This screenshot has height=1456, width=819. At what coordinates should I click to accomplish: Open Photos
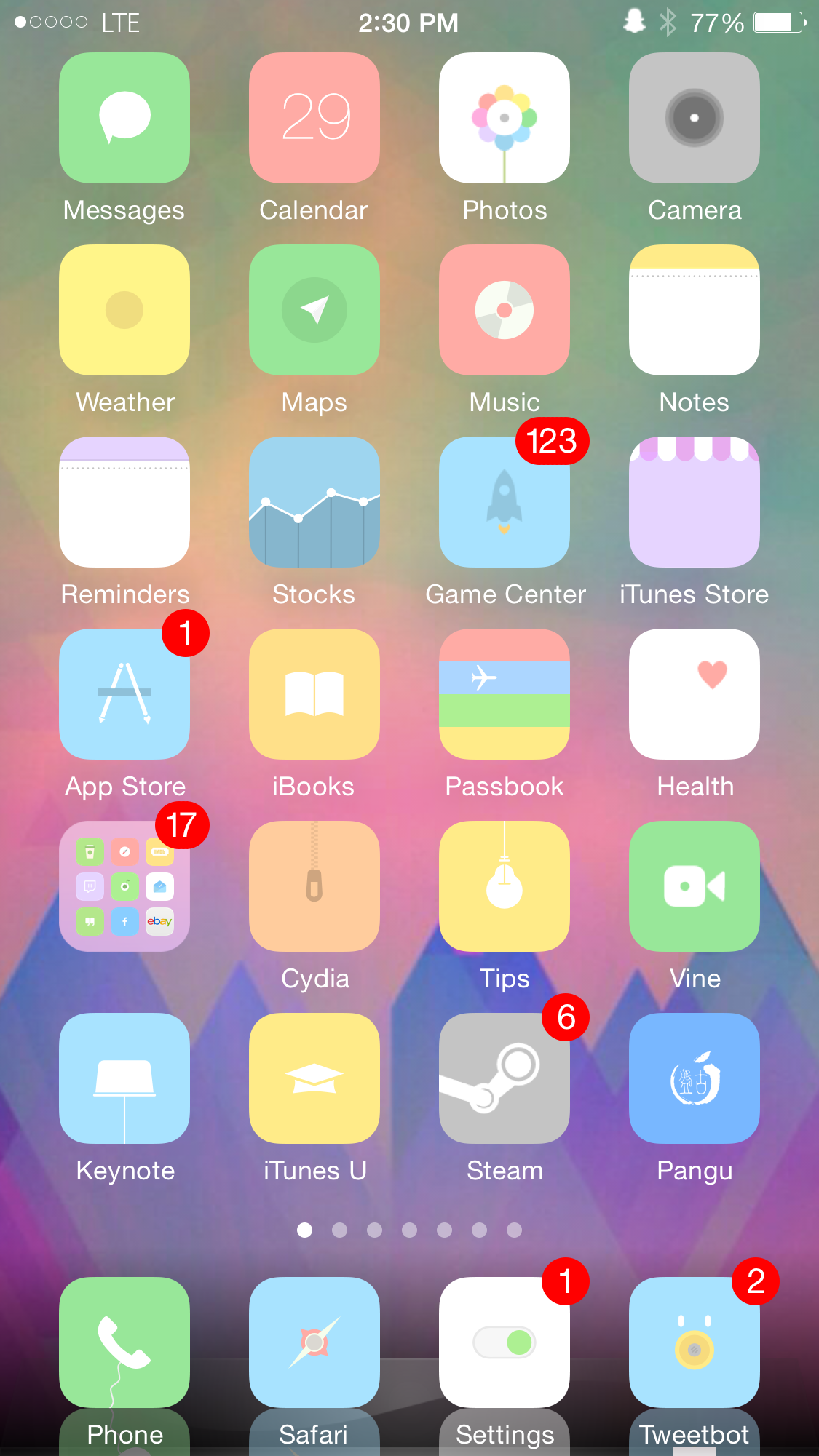[x=505, y=118]
